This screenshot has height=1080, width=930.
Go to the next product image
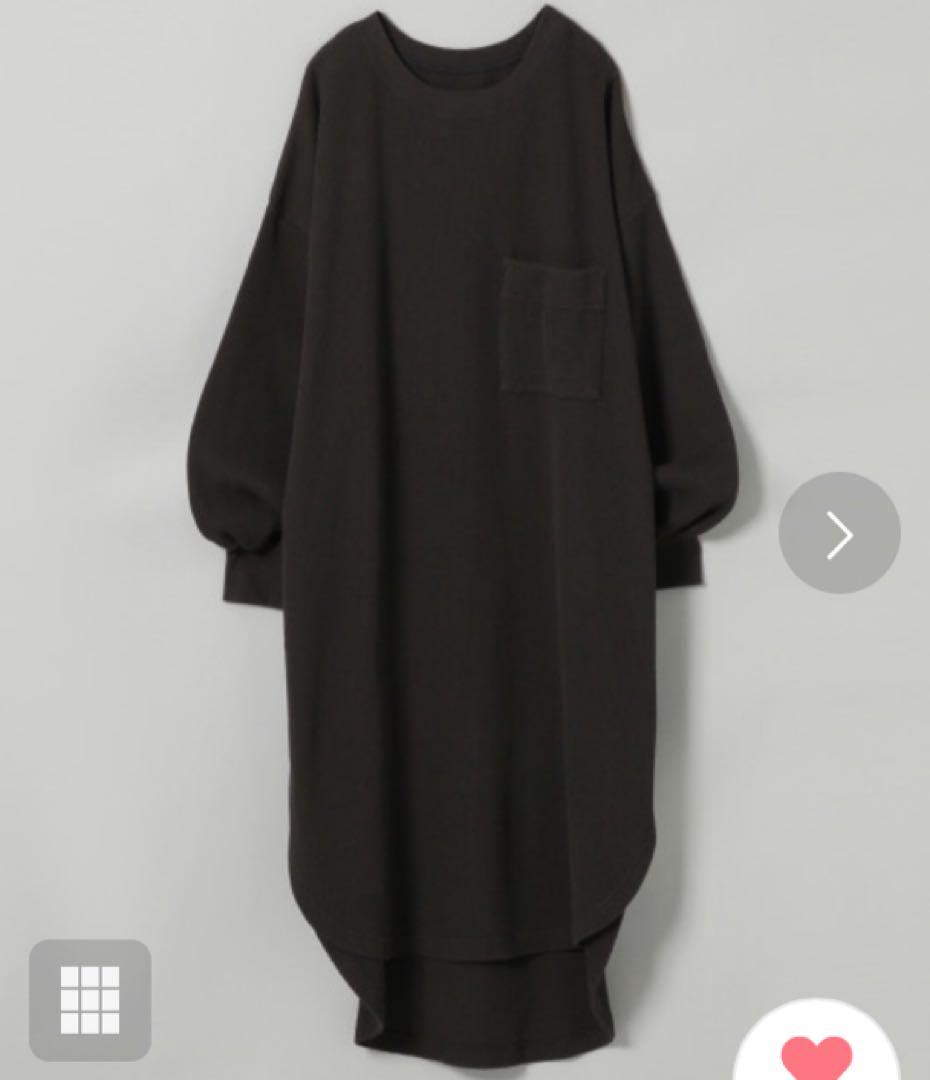(839, 532)
